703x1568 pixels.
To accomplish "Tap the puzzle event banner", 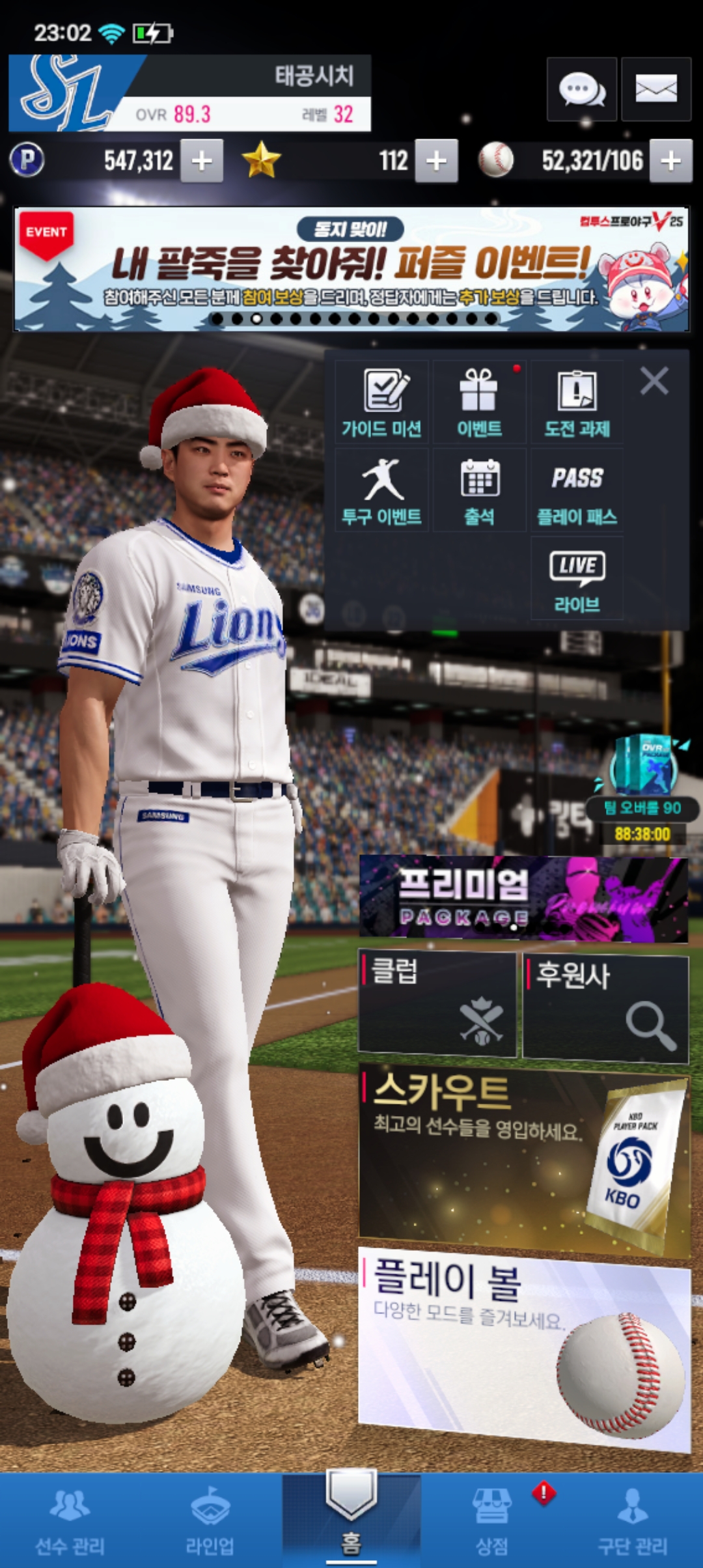I will [x=351, y=270].
